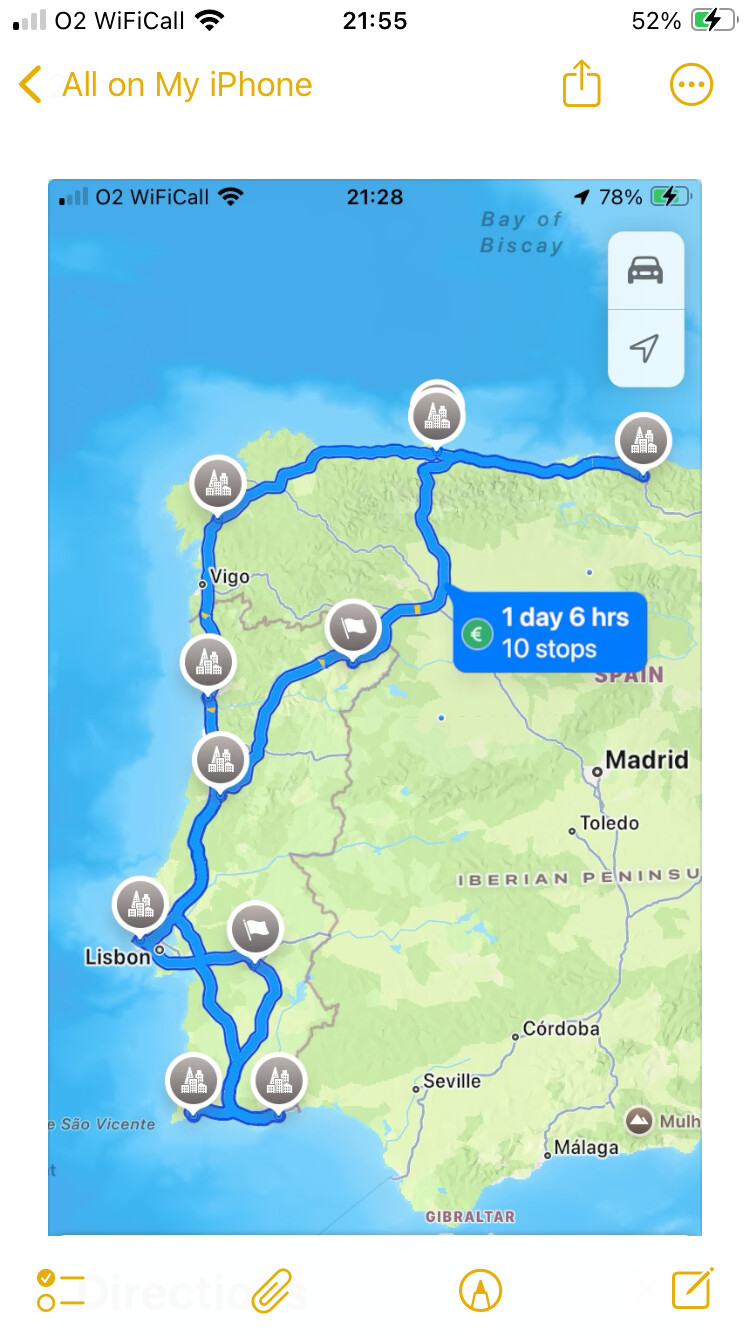The width and height of the screenshot is (750, 1334).
Task: Open the map screenshot image in the note
Action: pos(375,700)
